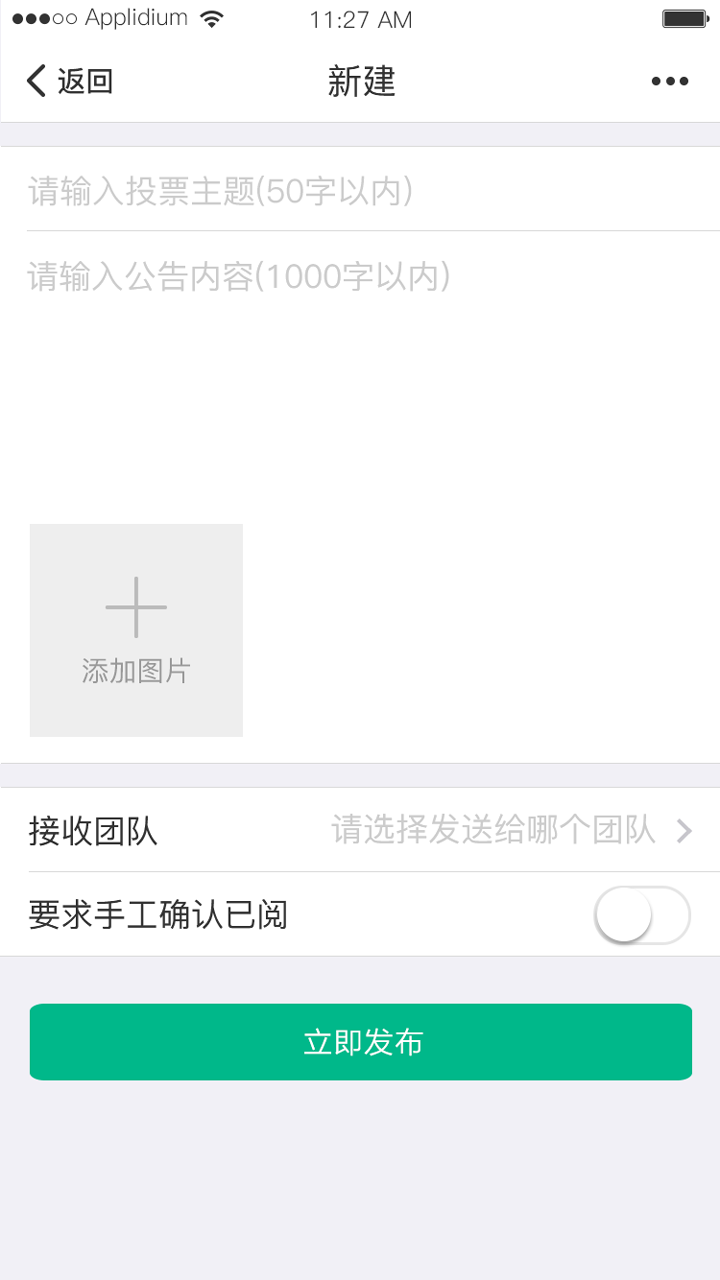Go back via 返回
The width and height of the screenshot is (720, 1280).
coord(70,81)
